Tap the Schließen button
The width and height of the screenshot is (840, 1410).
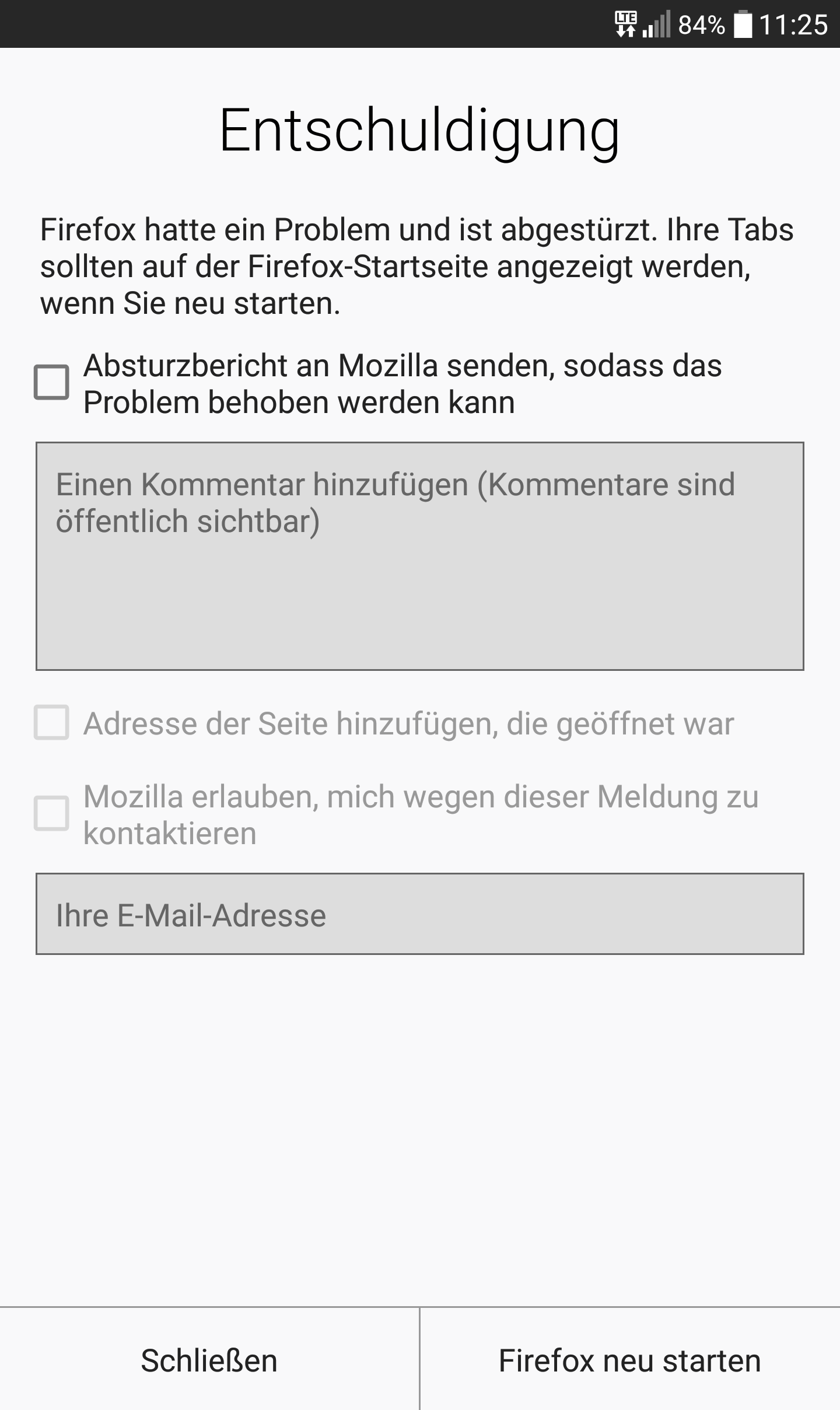[x=209, y=1360]
